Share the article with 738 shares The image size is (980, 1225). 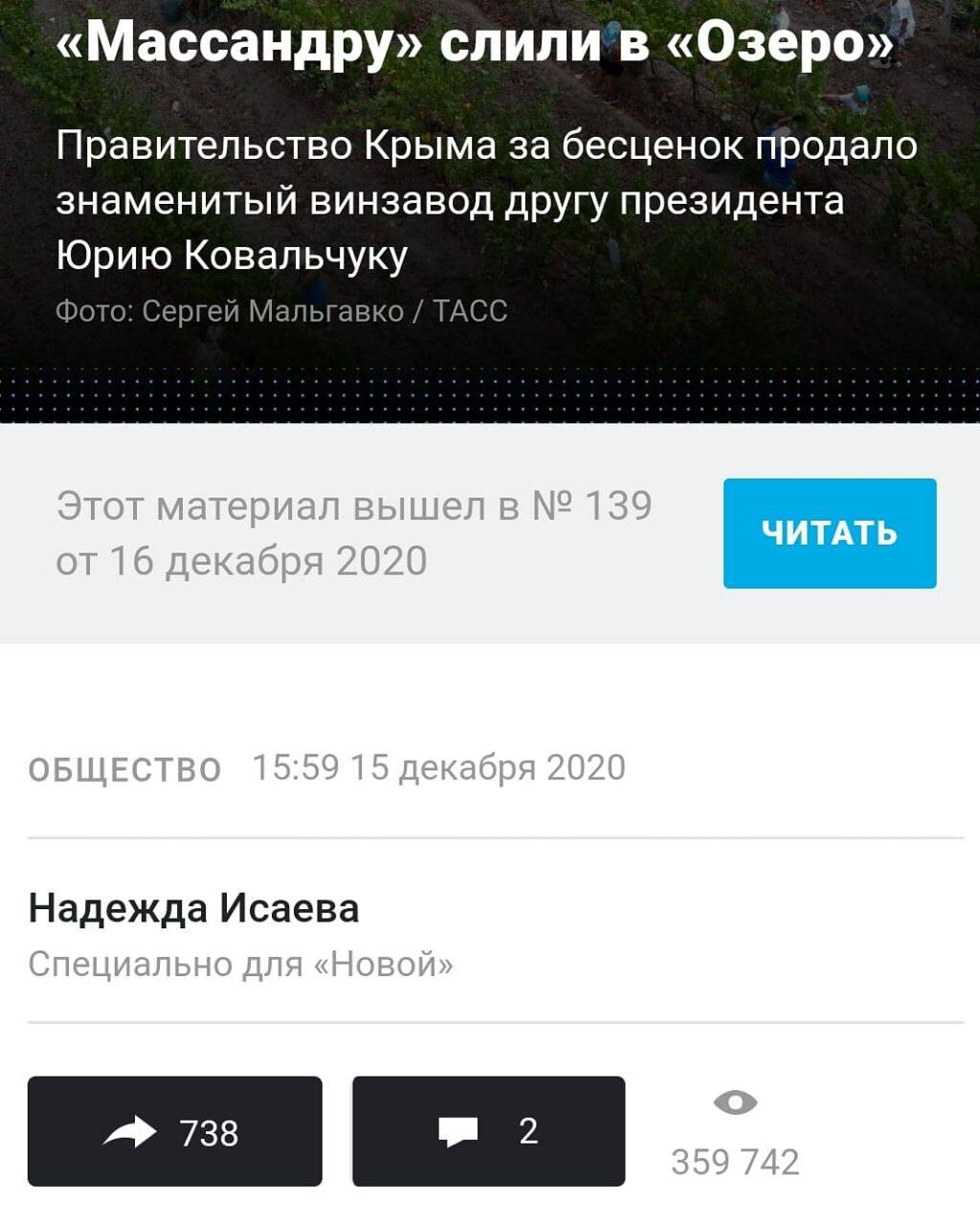[174, 1131]
